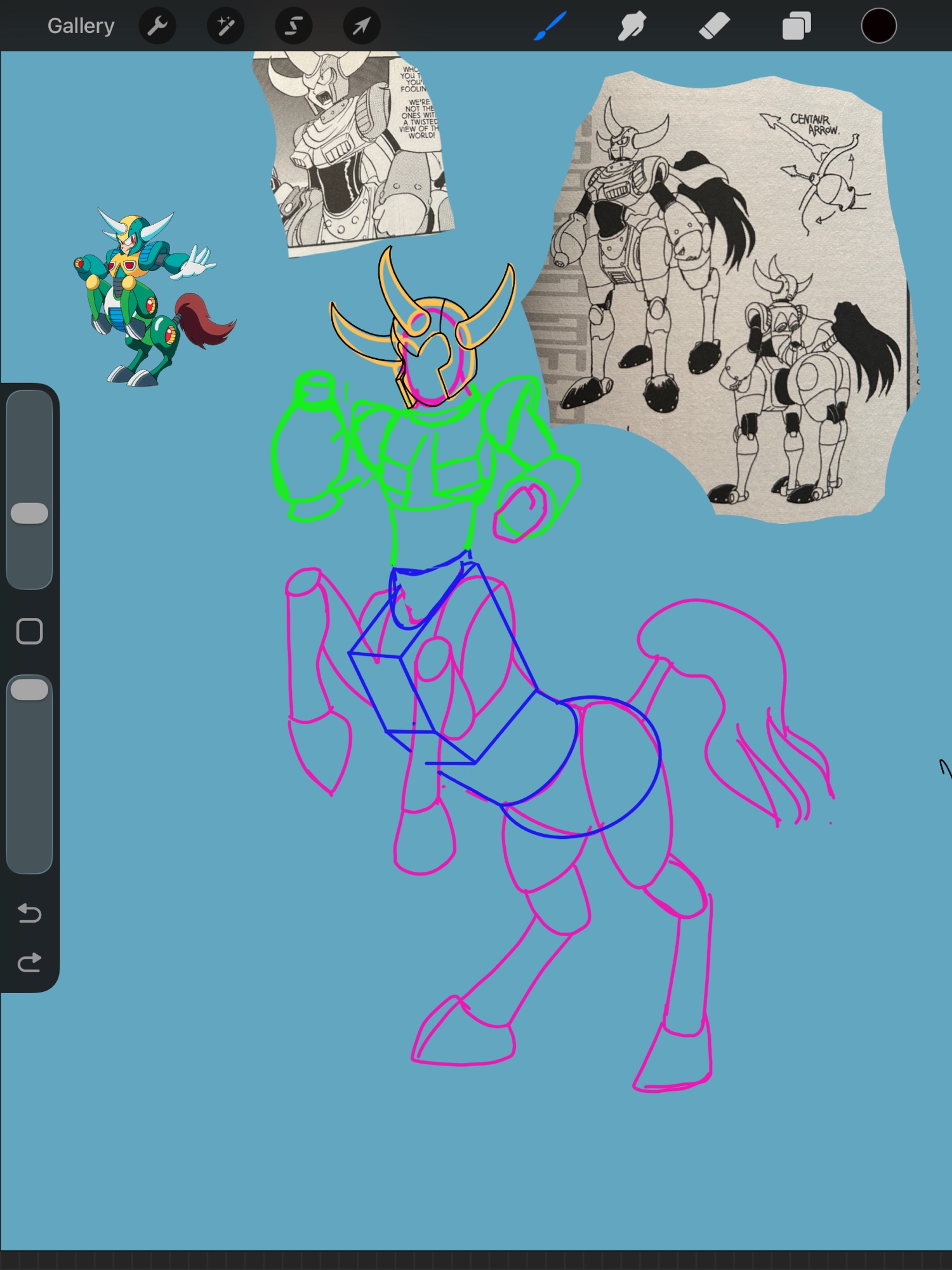Tap the brush size slider
The width and height of the screenshot is (952, 1270).
[29, 513]
